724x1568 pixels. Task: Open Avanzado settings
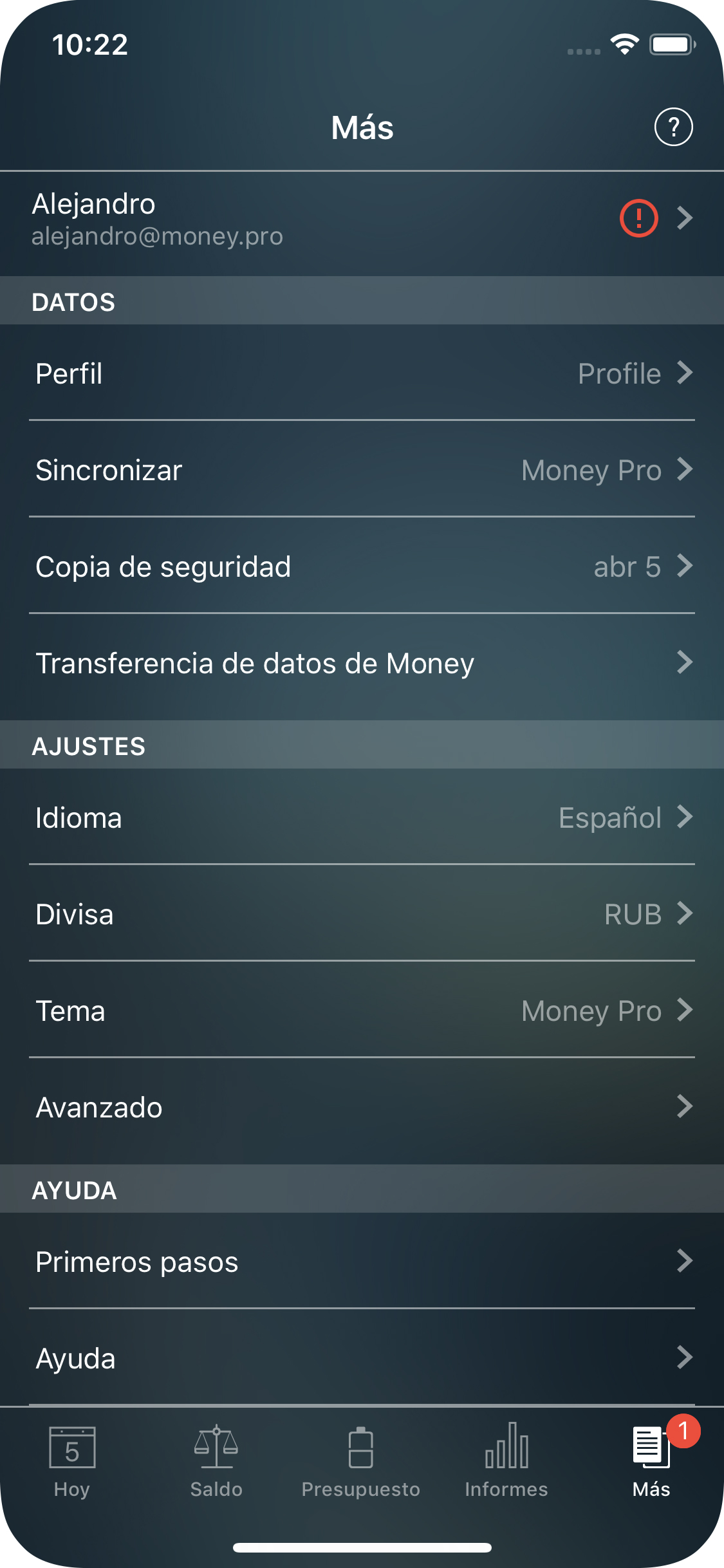pyautogui.click(x=362, y=1107)
